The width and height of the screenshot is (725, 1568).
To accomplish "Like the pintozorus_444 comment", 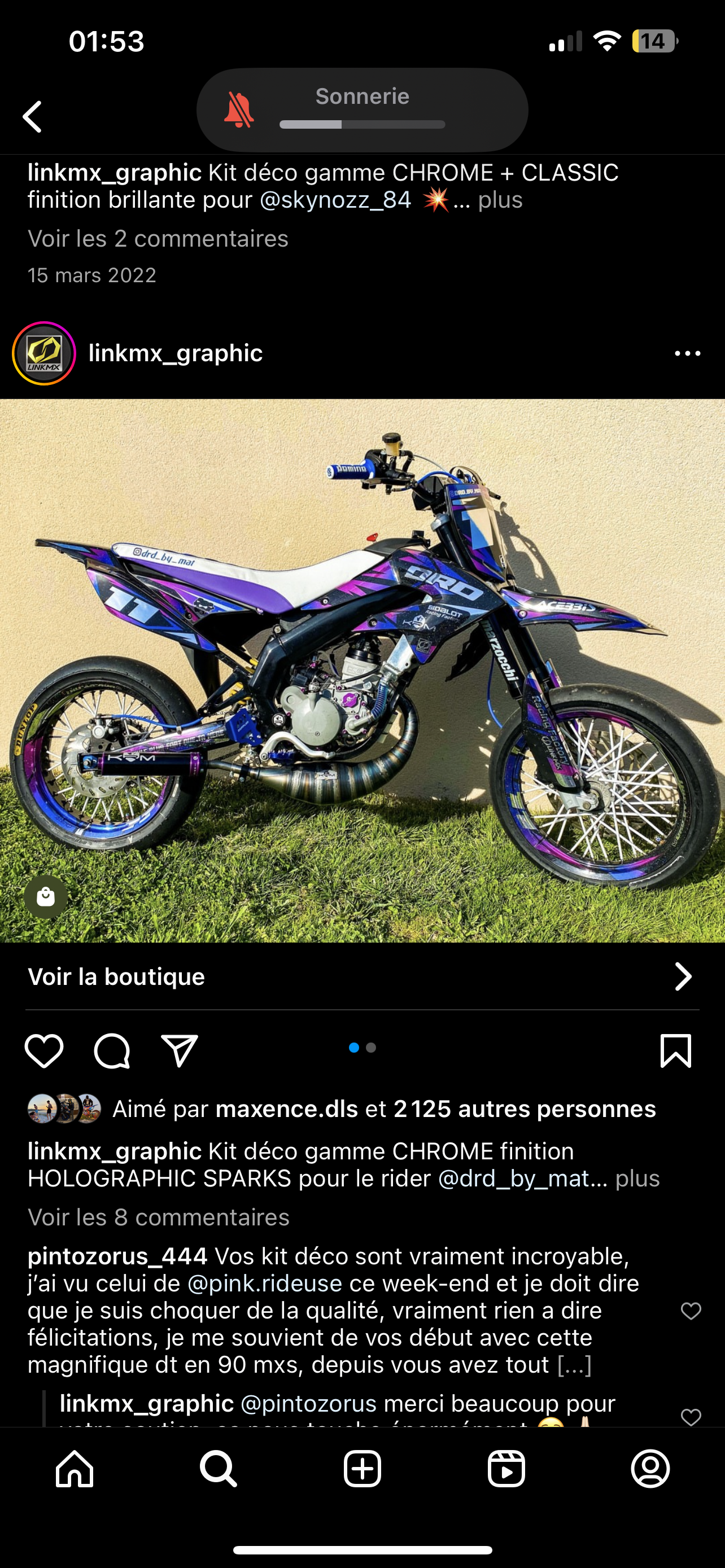I will coord(691,1311).
